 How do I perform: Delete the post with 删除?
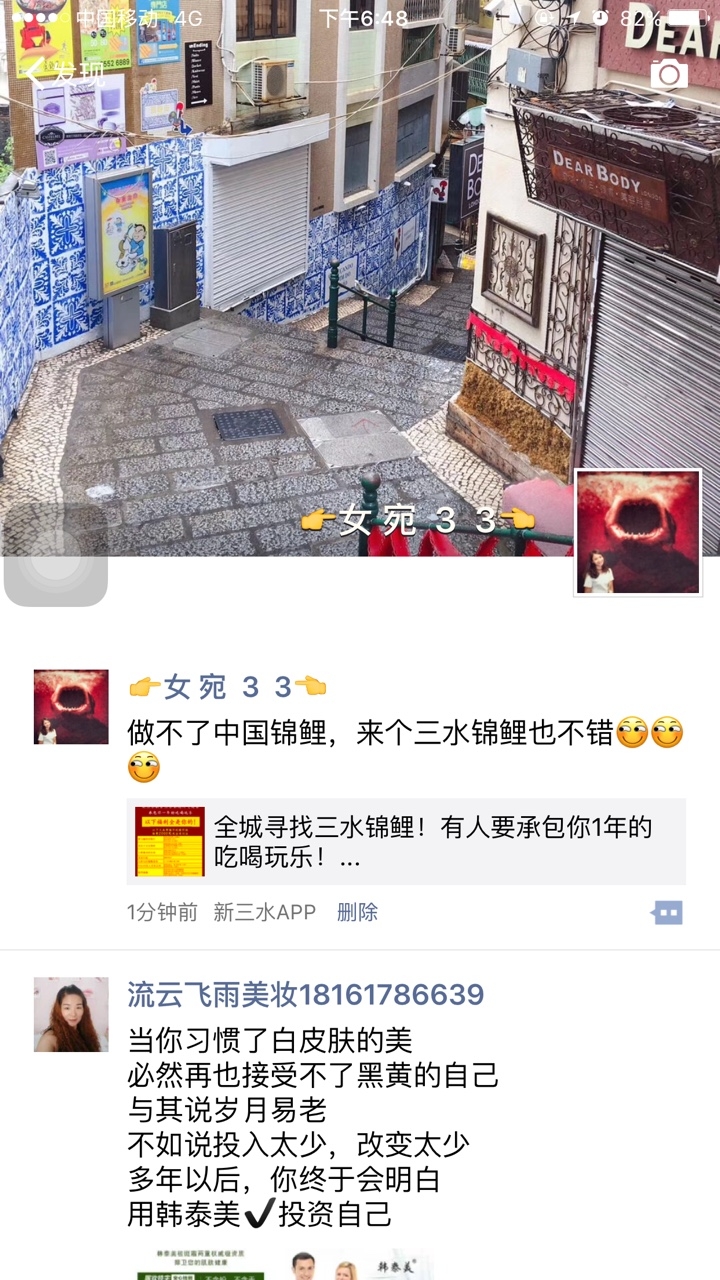(357, 912)
